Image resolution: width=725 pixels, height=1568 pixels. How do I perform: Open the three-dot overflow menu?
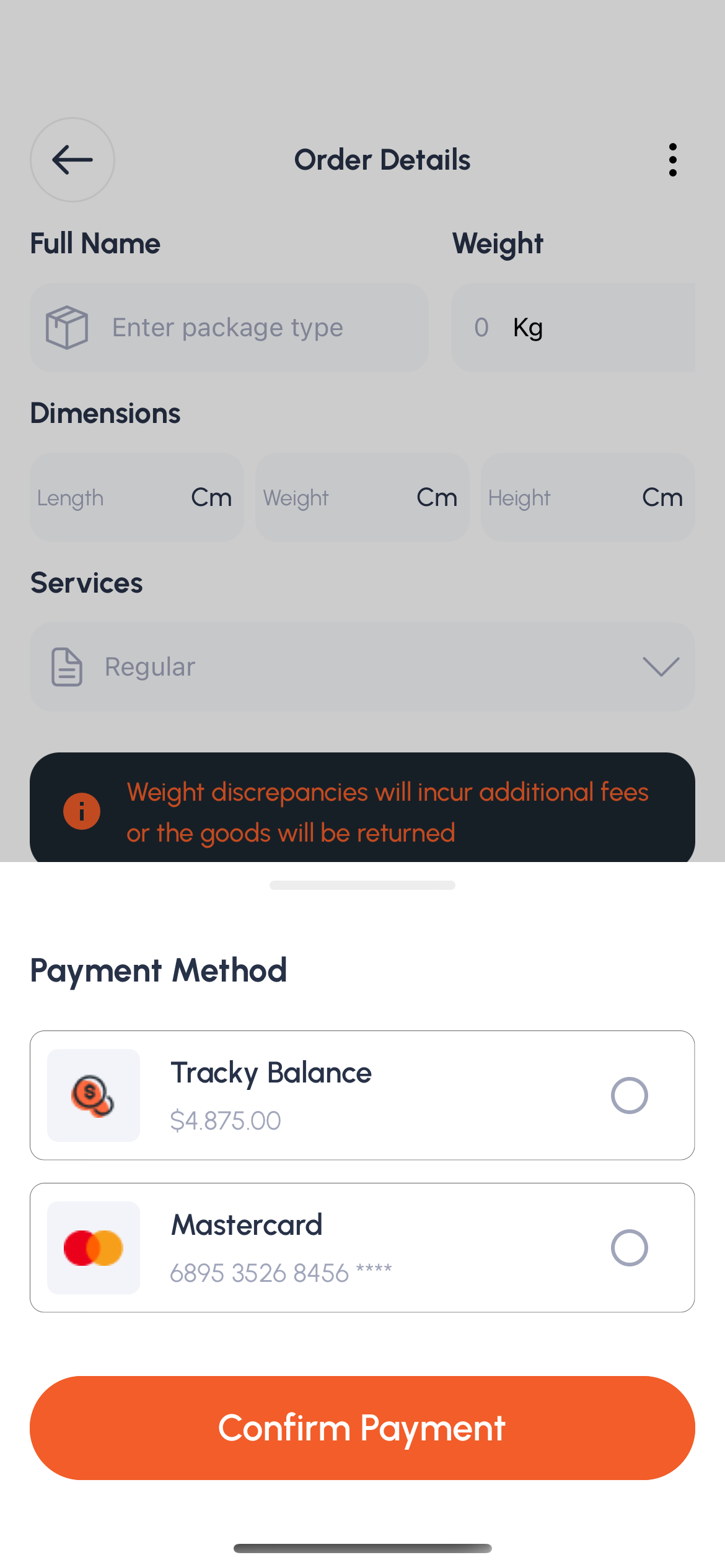pyautogui.click(x=672, y=159)
